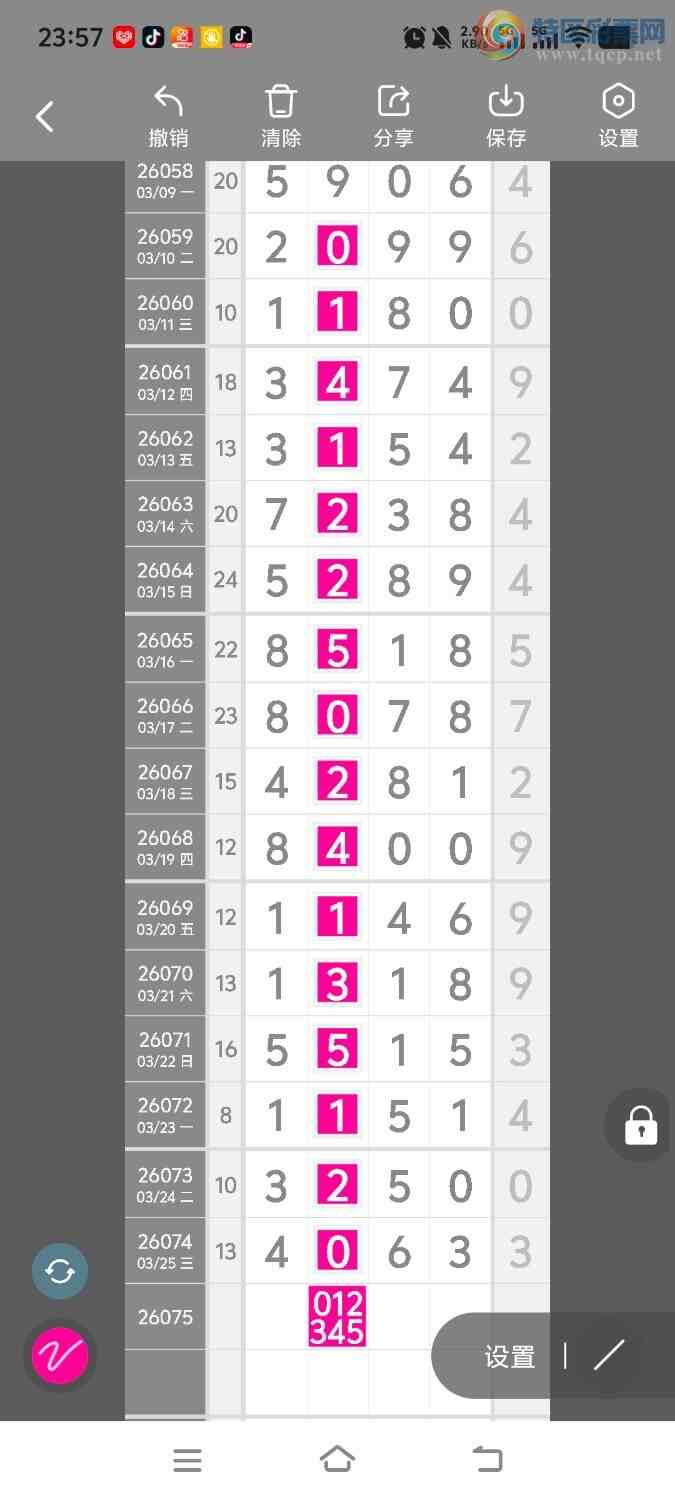Screen dimensions: 675x1500
Task: Share this chart (分享)
Action: tap(393, 117)
